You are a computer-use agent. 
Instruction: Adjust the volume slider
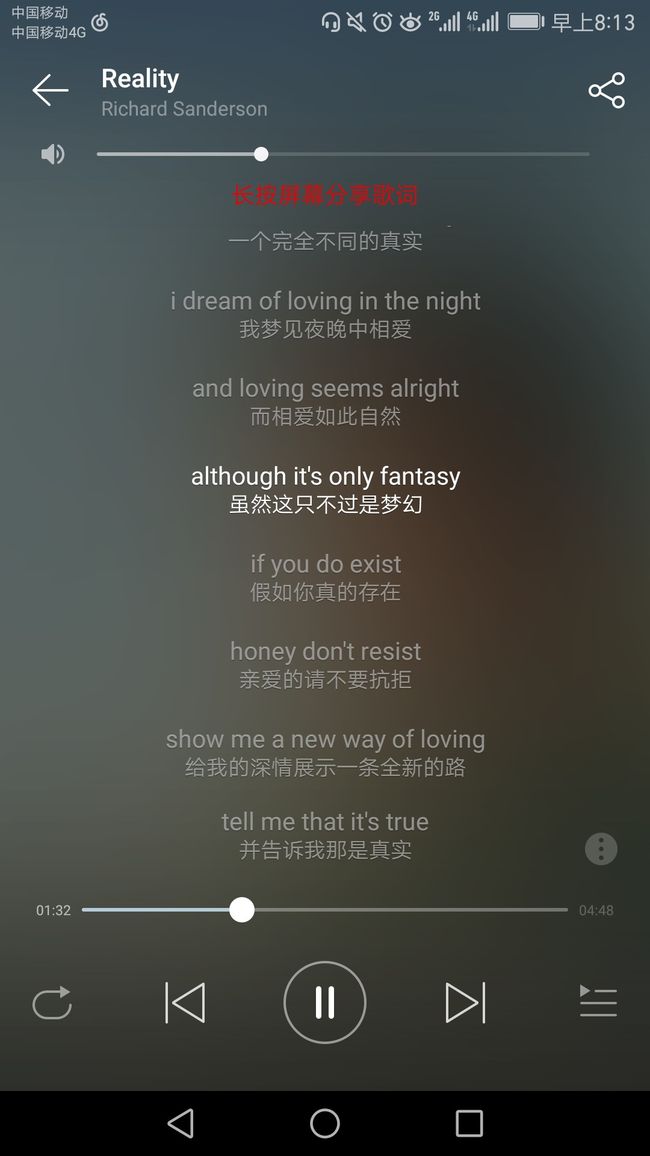pos(343,154)
